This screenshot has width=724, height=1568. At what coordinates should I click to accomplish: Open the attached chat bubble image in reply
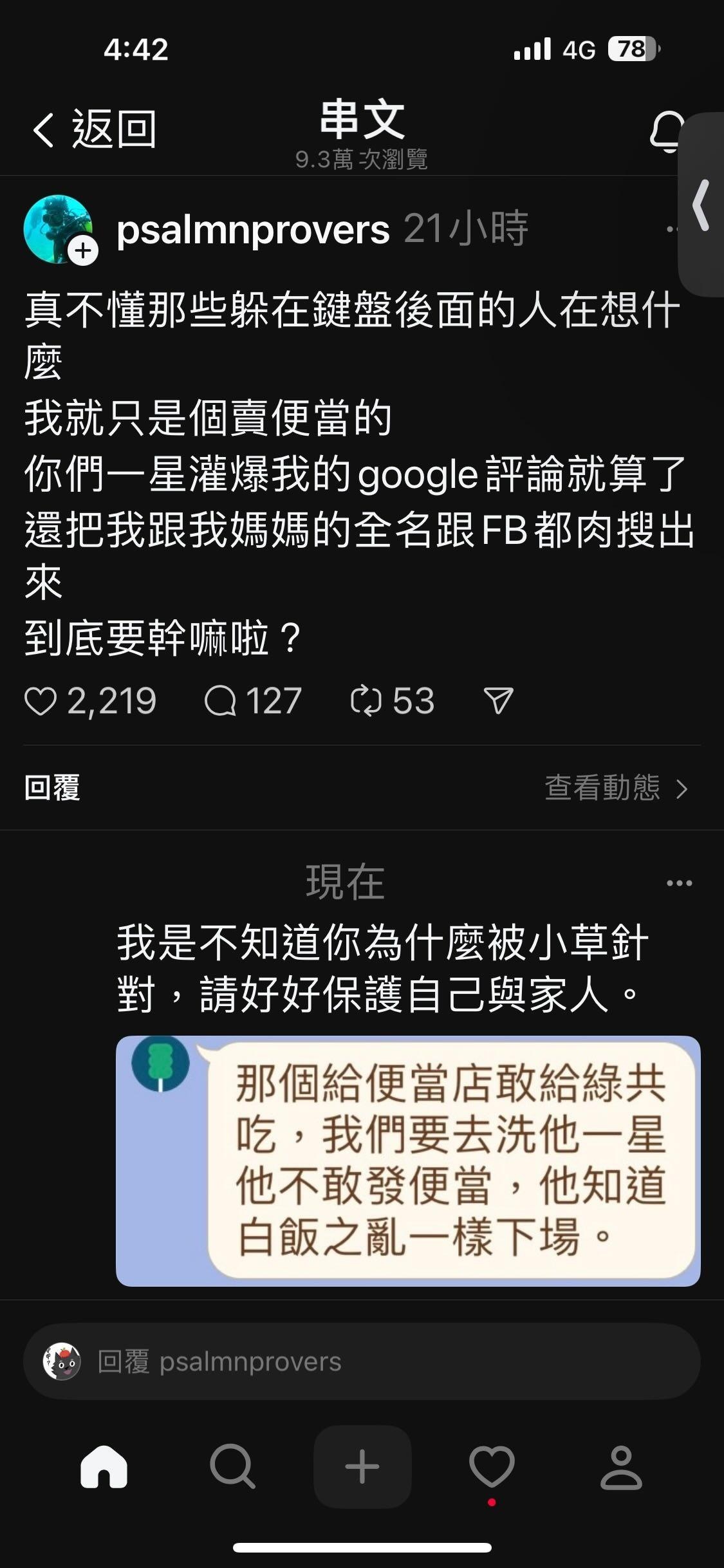click(x=408, y=1161)
